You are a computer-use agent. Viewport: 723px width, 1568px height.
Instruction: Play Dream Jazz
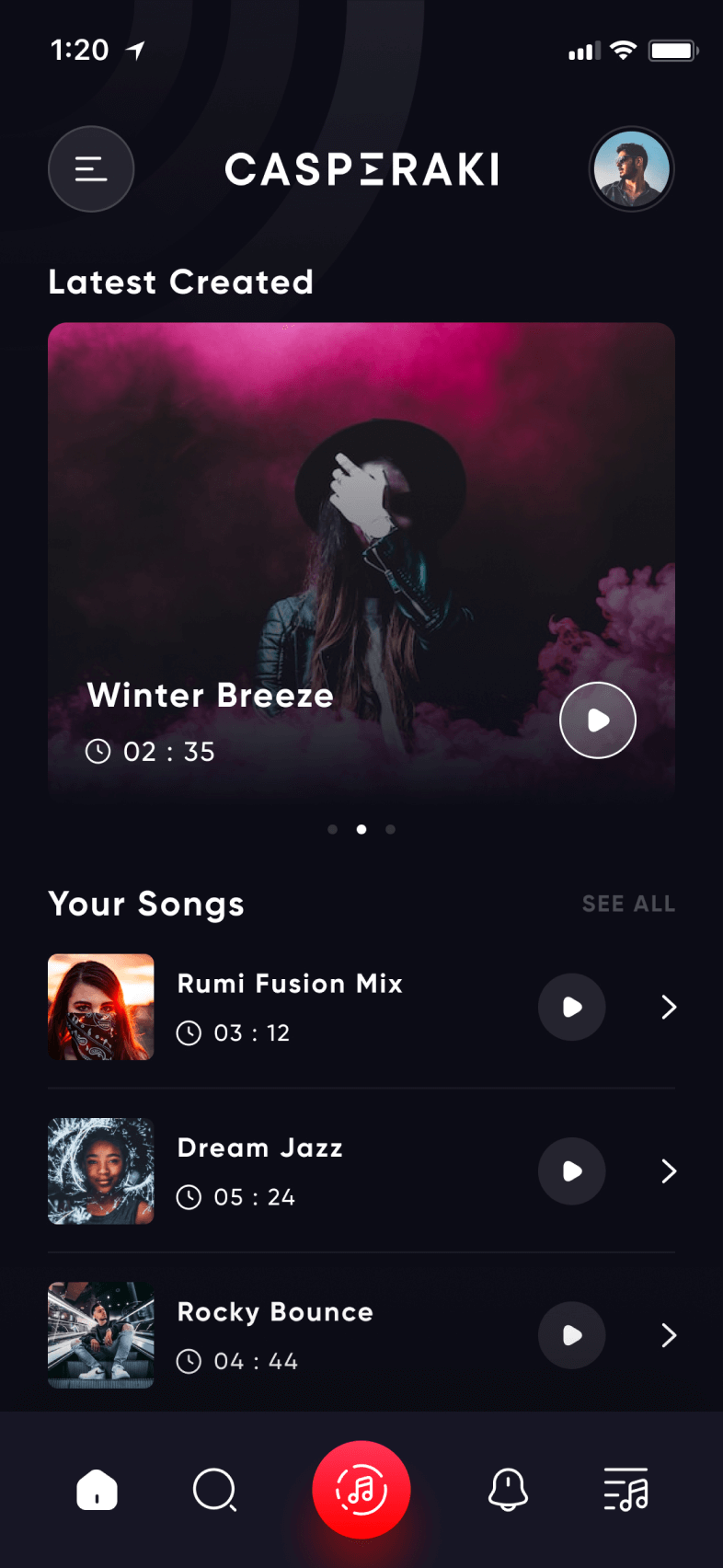572,1170
